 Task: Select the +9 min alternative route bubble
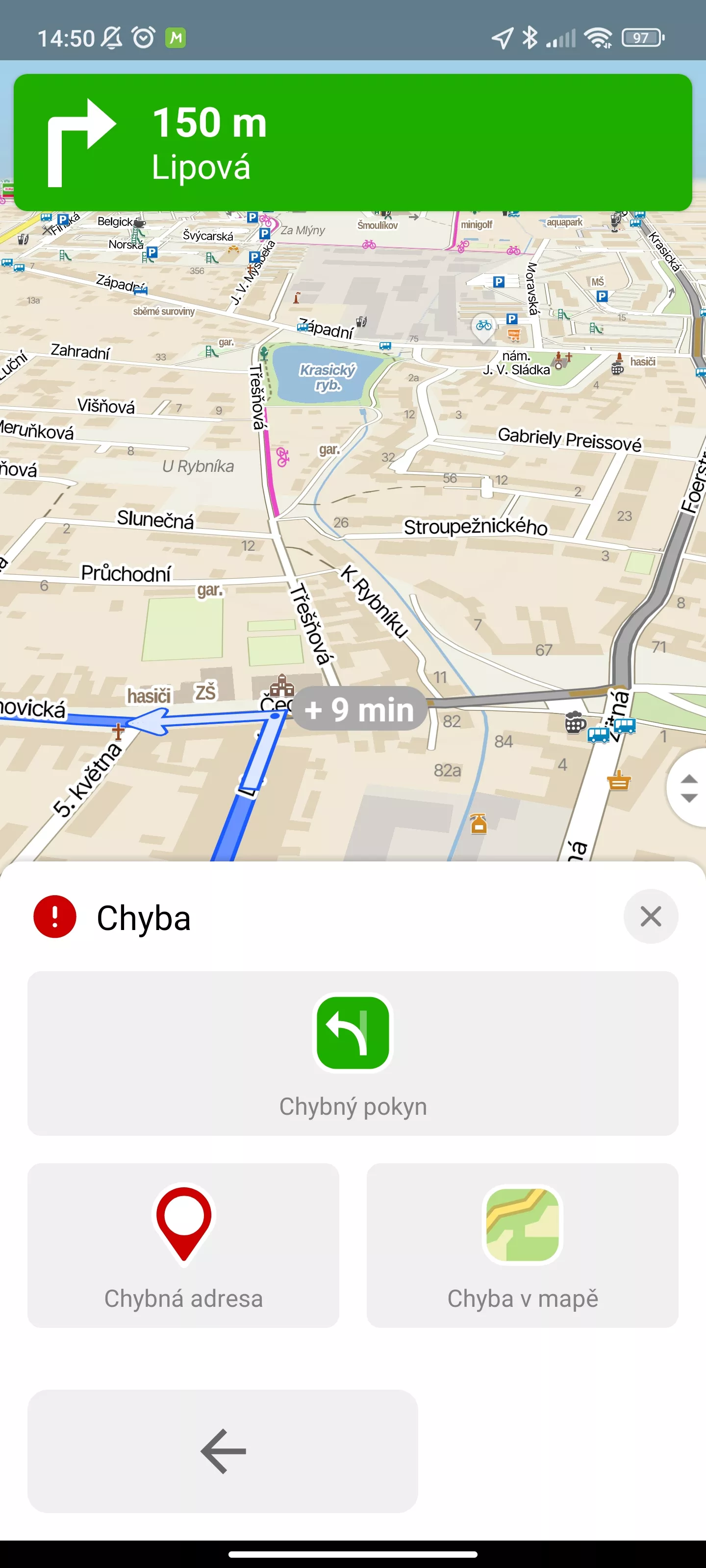(x=360, y=709)
